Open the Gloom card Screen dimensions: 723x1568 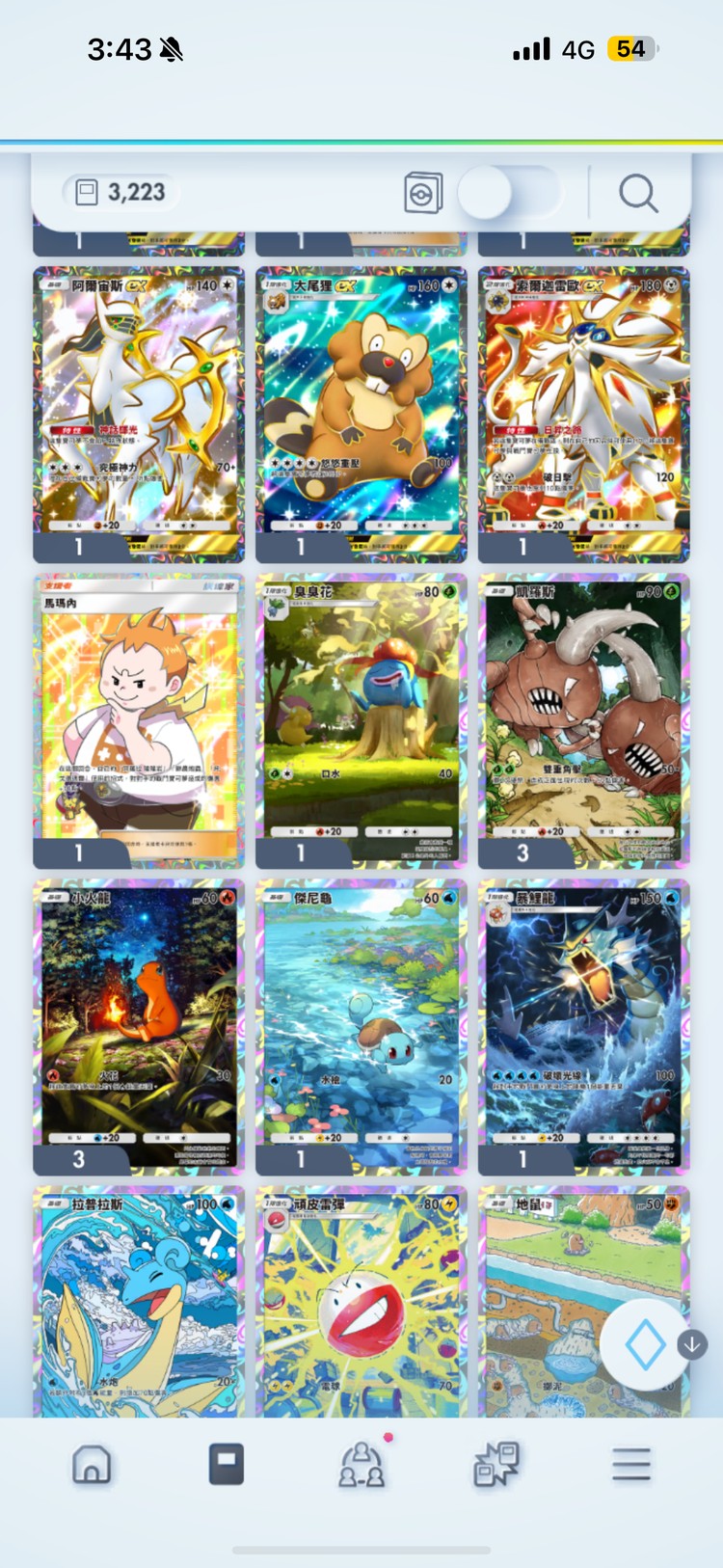(x=361, y=714)
